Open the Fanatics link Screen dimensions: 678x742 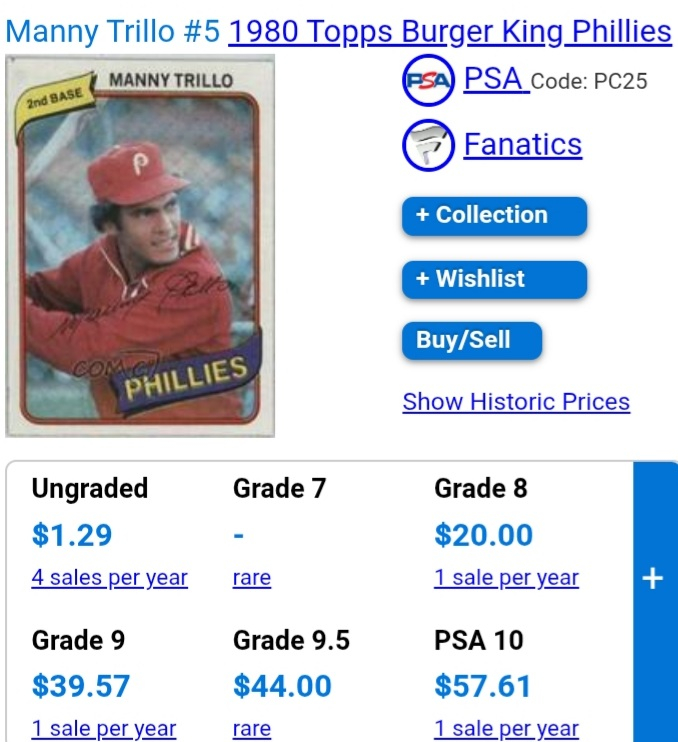(x=522, y=145)
